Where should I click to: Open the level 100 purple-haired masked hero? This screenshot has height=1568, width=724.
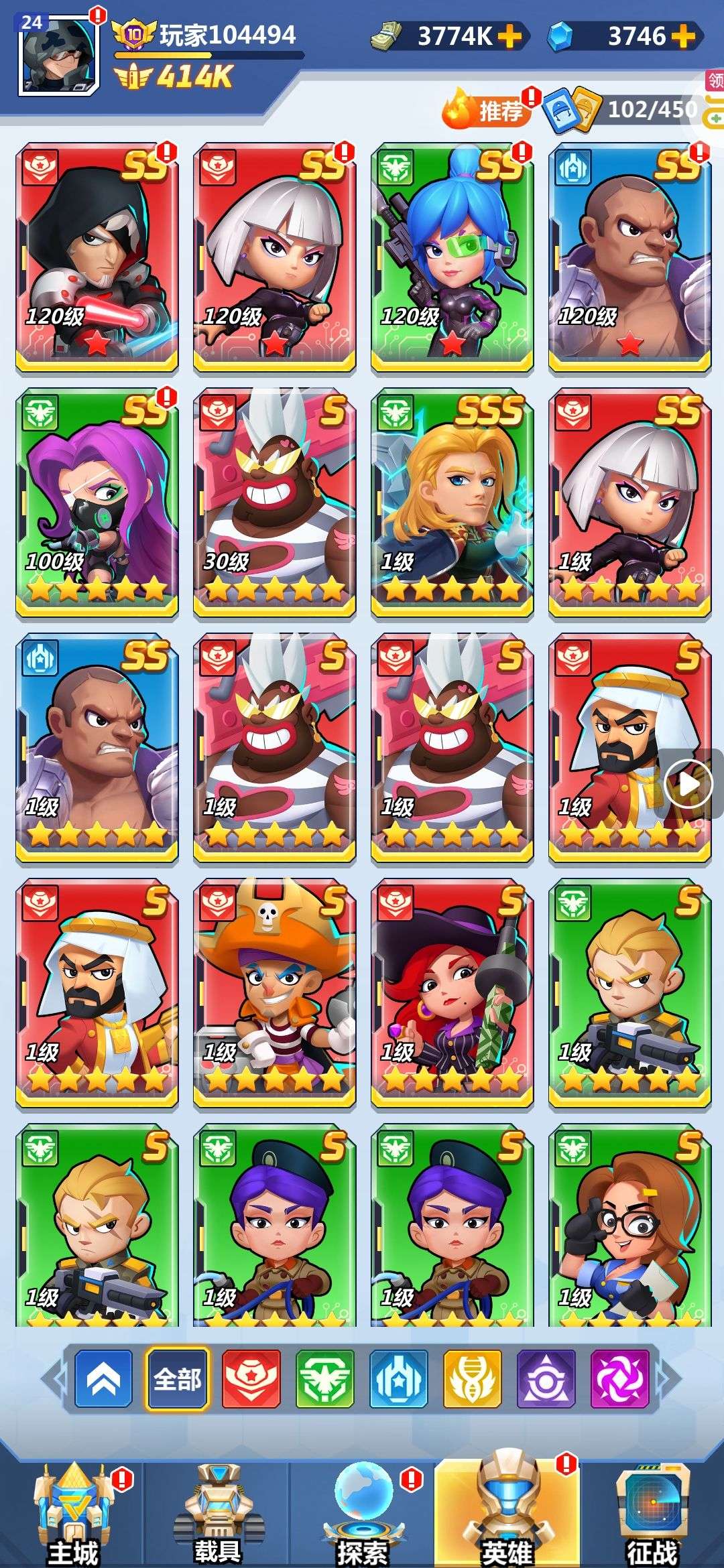[x=97, y=501]
